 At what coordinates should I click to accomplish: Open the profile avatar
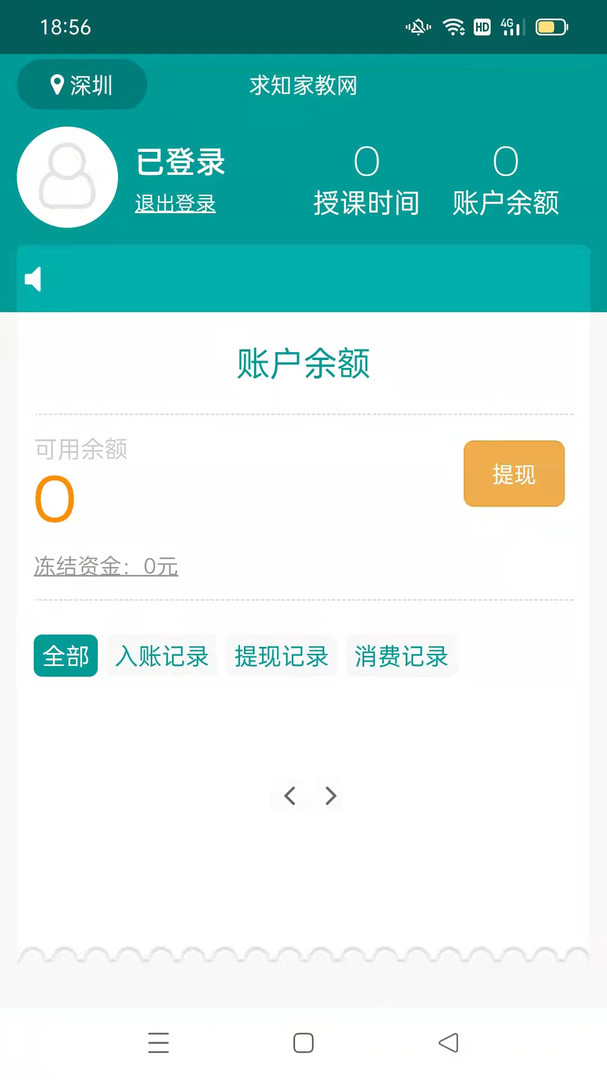point(67,177)
